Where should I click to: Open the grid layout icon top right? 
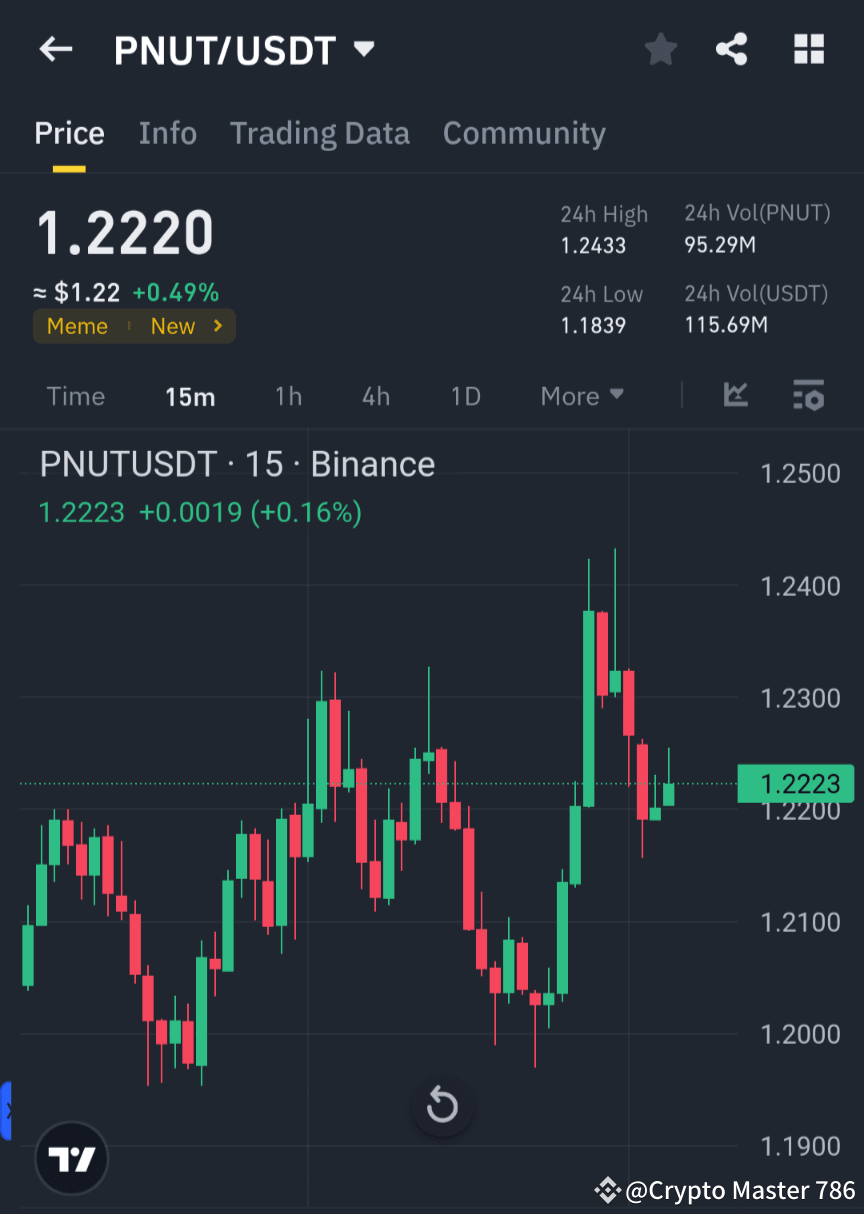(808, 48)
